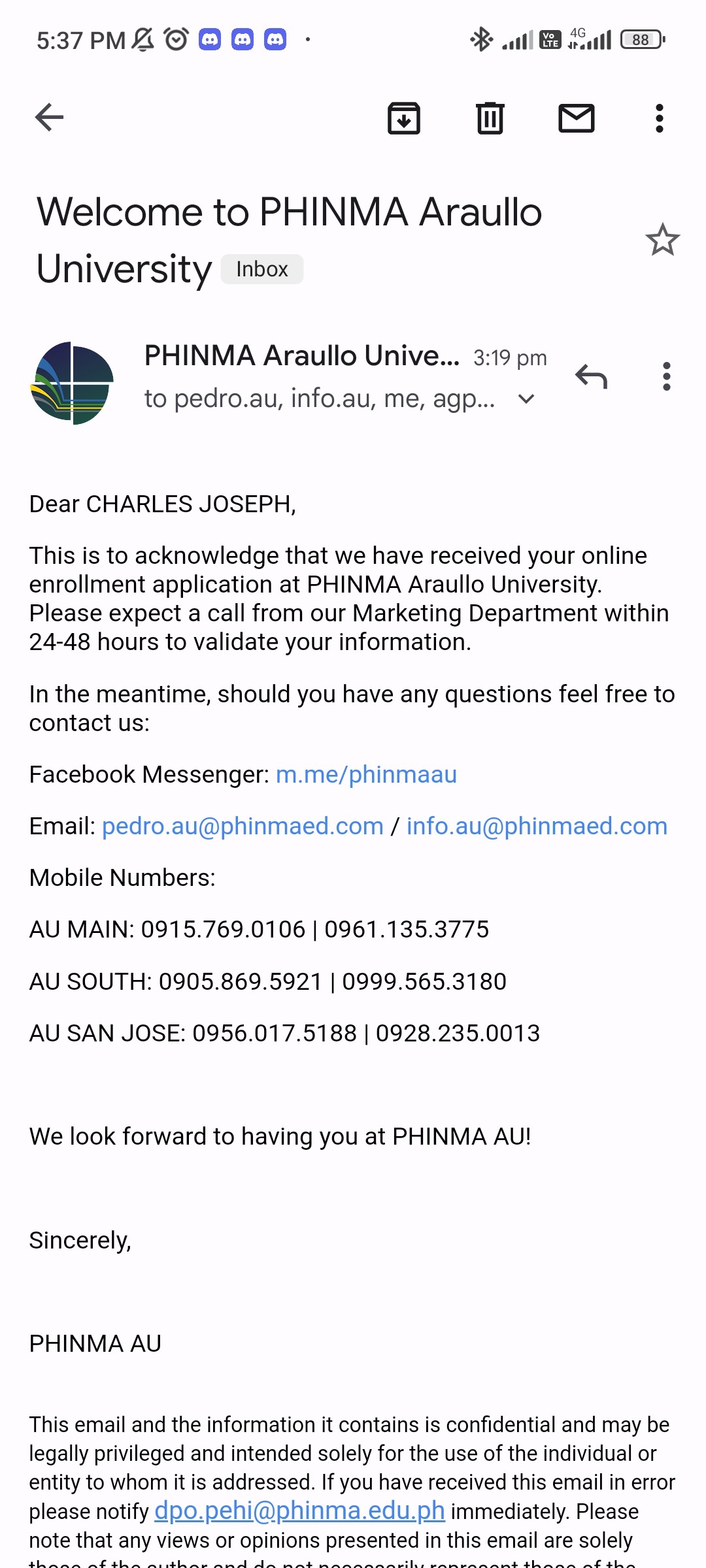The width and height of the screenshot is (706, 1568).
Task: Tap the Inbox label chip
Action: click(262, 269)
